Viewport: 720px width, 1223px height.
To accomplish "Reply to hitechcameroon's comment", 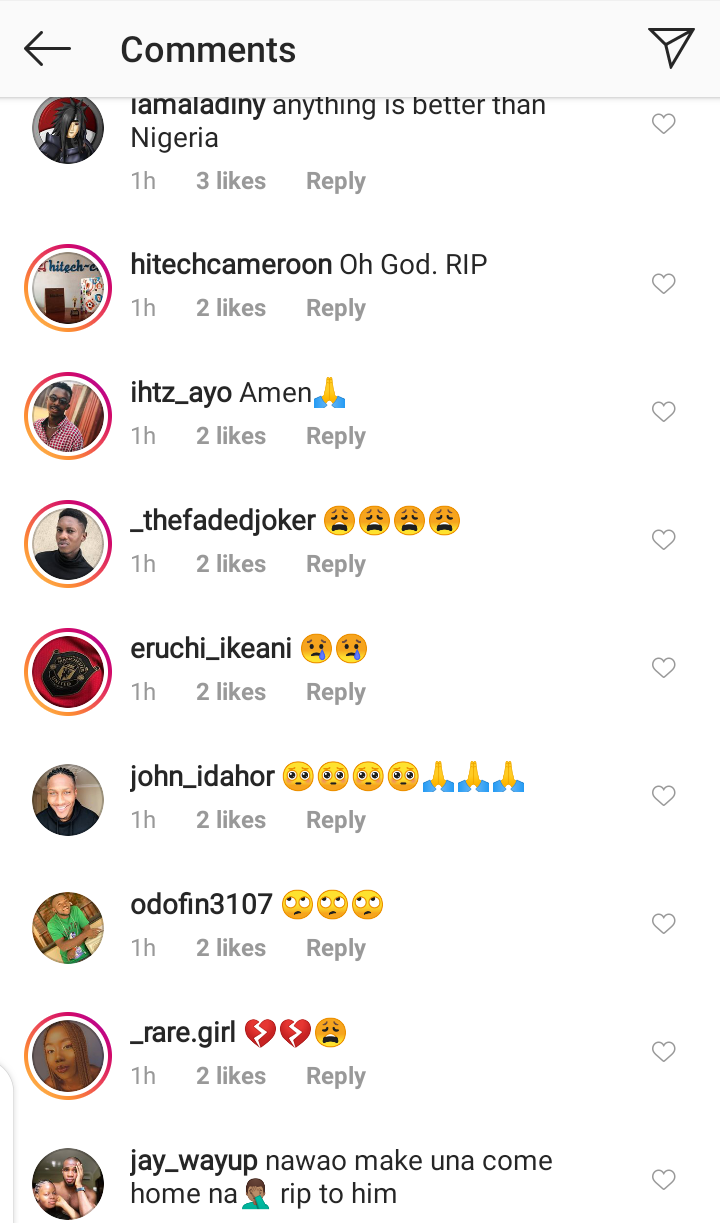I will pyautogui.click(x=335, y=308).
